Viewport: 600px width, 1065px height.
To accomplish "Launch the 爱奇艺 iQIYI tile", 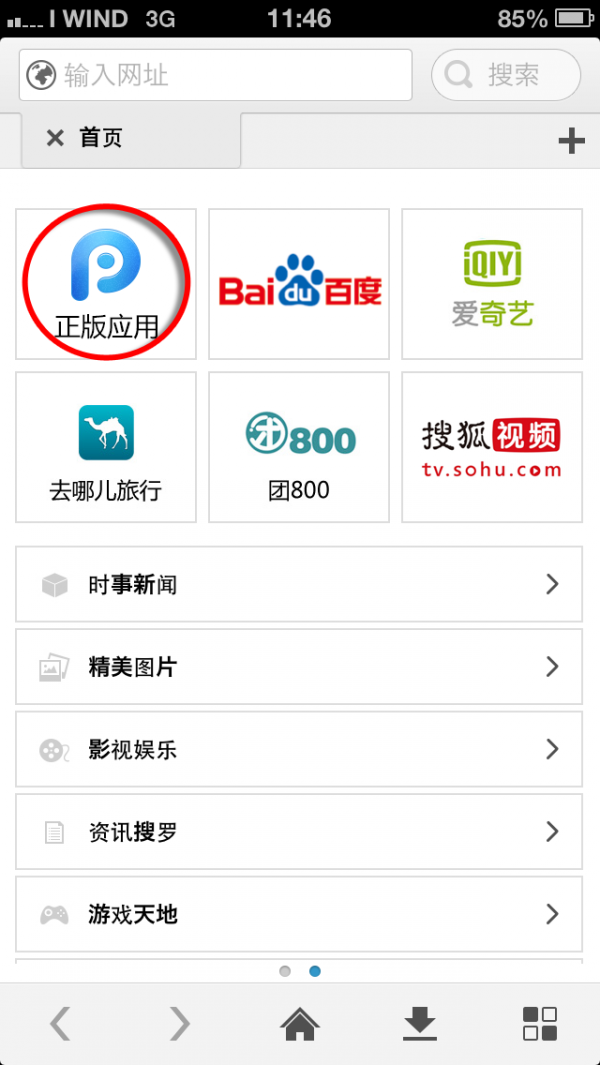I will pos(492,284).
